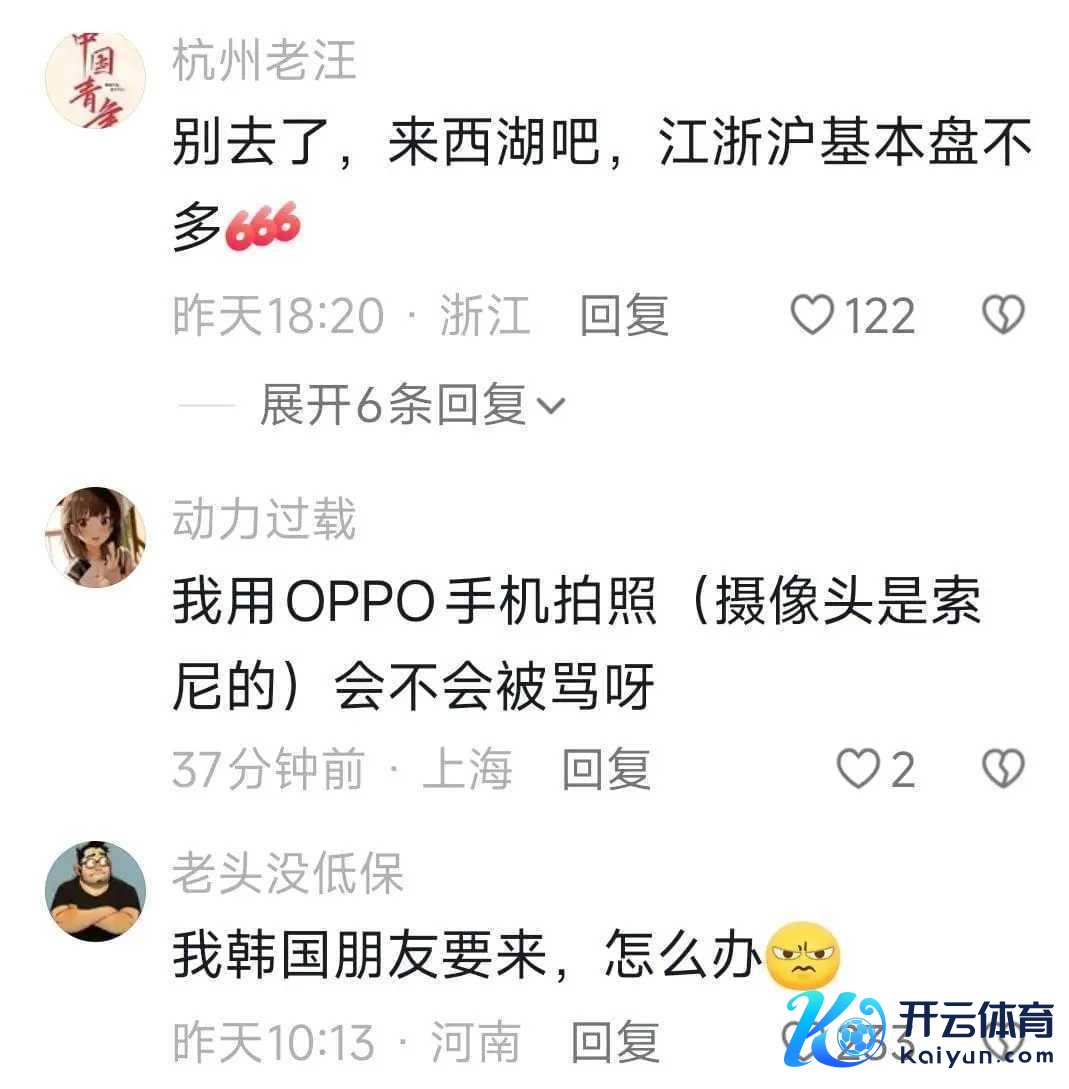The image size is (1069, 1089).
Task: Dislike 动力过载's comment
Action: click(1003, 769)
